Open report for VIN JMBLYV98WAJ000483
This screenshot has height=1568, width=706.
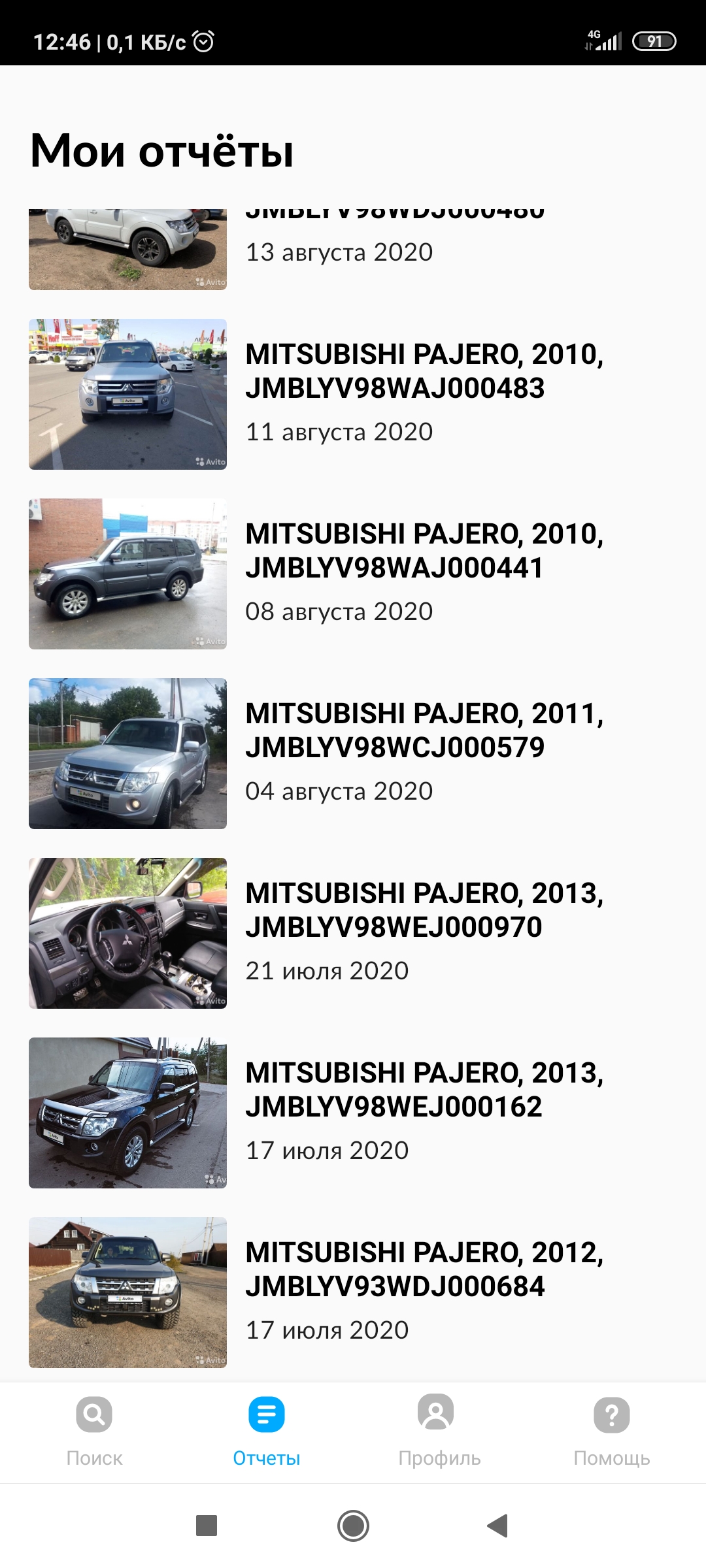[353, 394]
